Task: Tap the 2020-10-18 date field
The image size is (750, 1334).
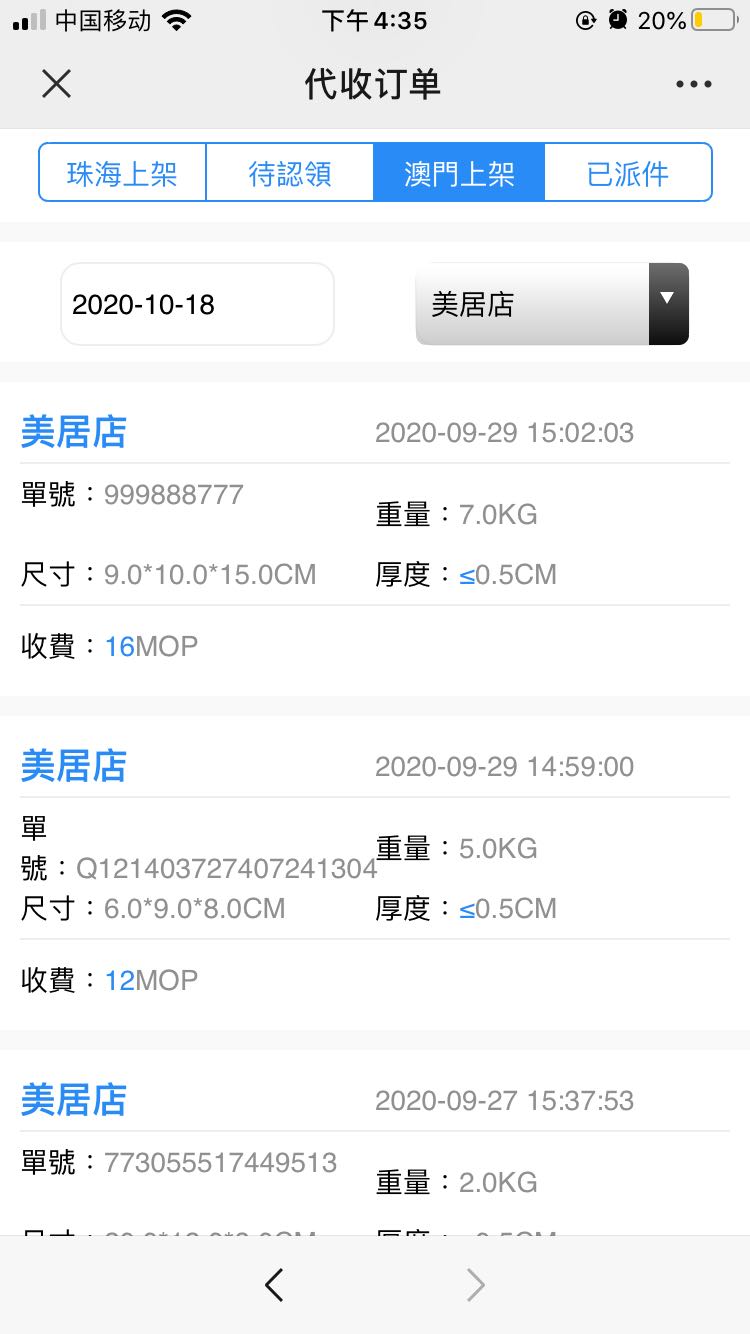Action: tap(197, 304)
